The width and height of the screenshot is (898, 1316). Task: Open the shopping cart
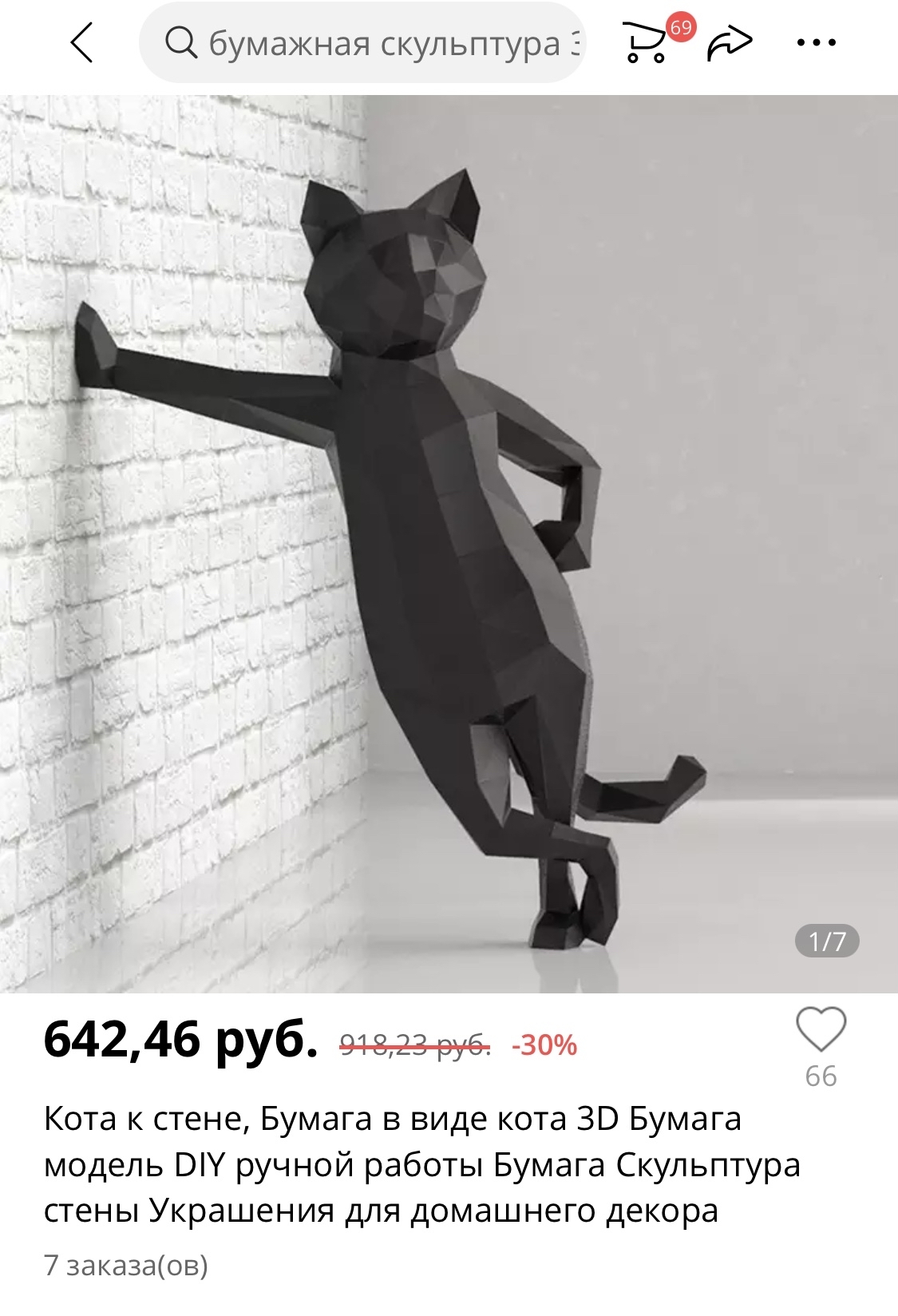point(647,45)
